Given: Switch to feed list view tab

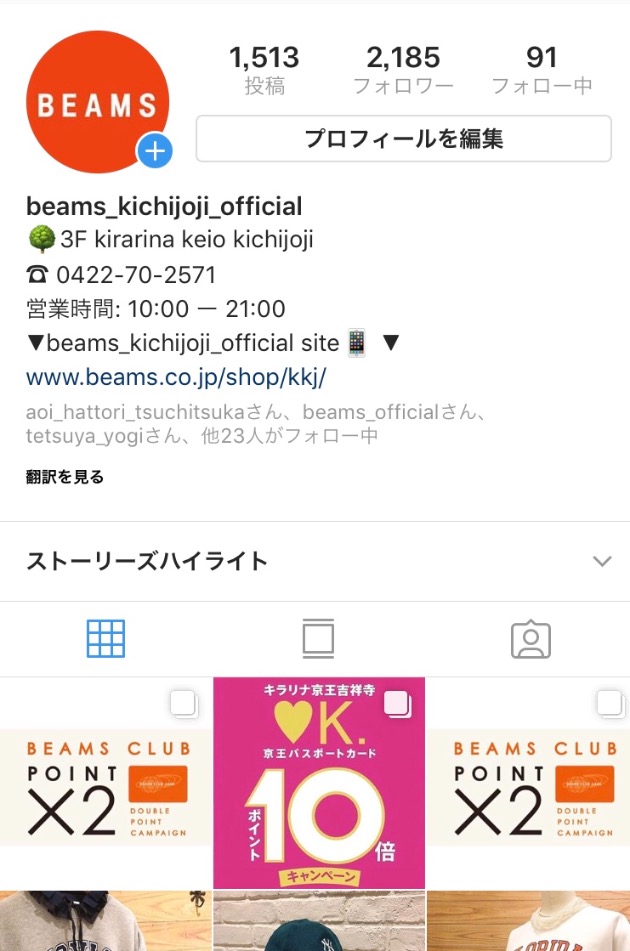Looking at the screenshot, I should (x=317, y=638).
